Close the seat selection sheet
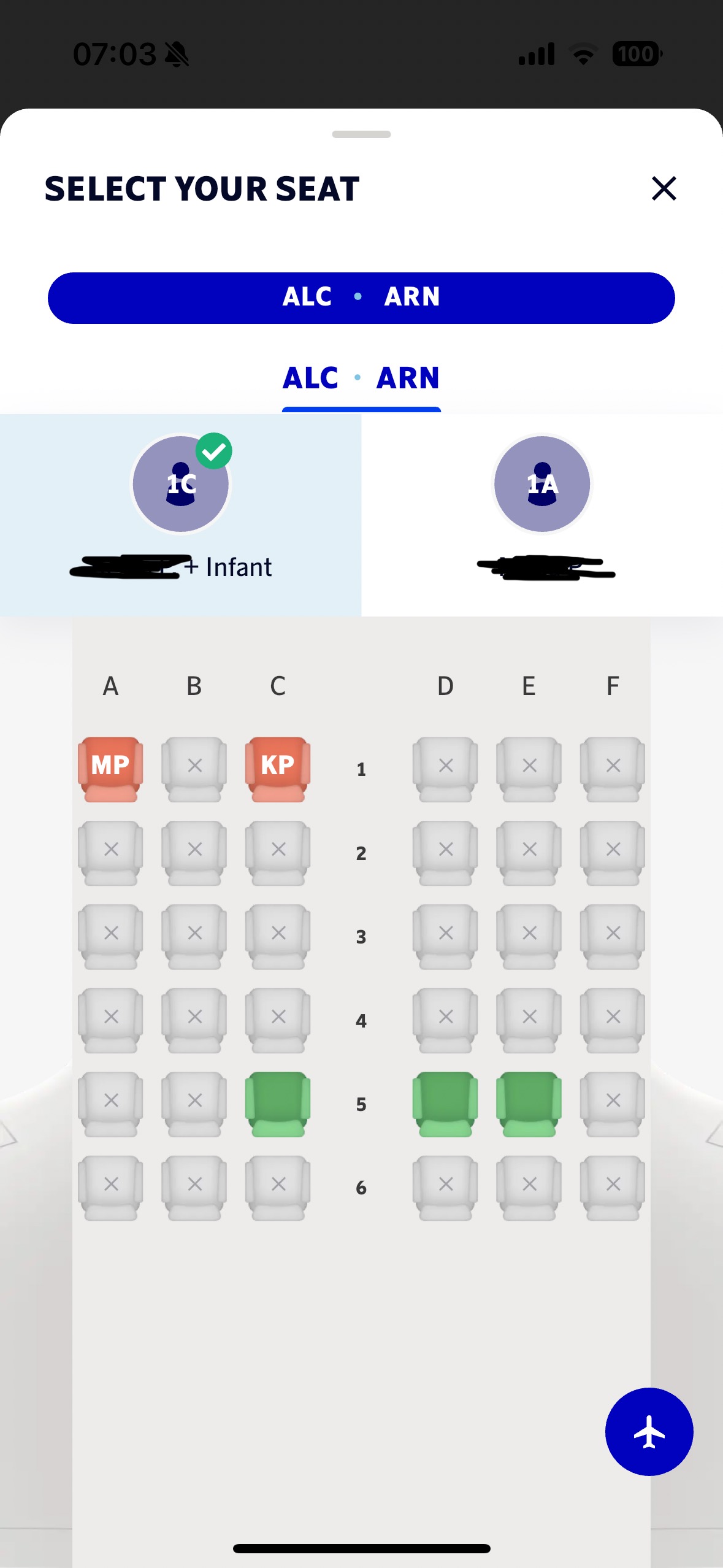Viewport: 723px width, 1568px height. pos(664,188)
